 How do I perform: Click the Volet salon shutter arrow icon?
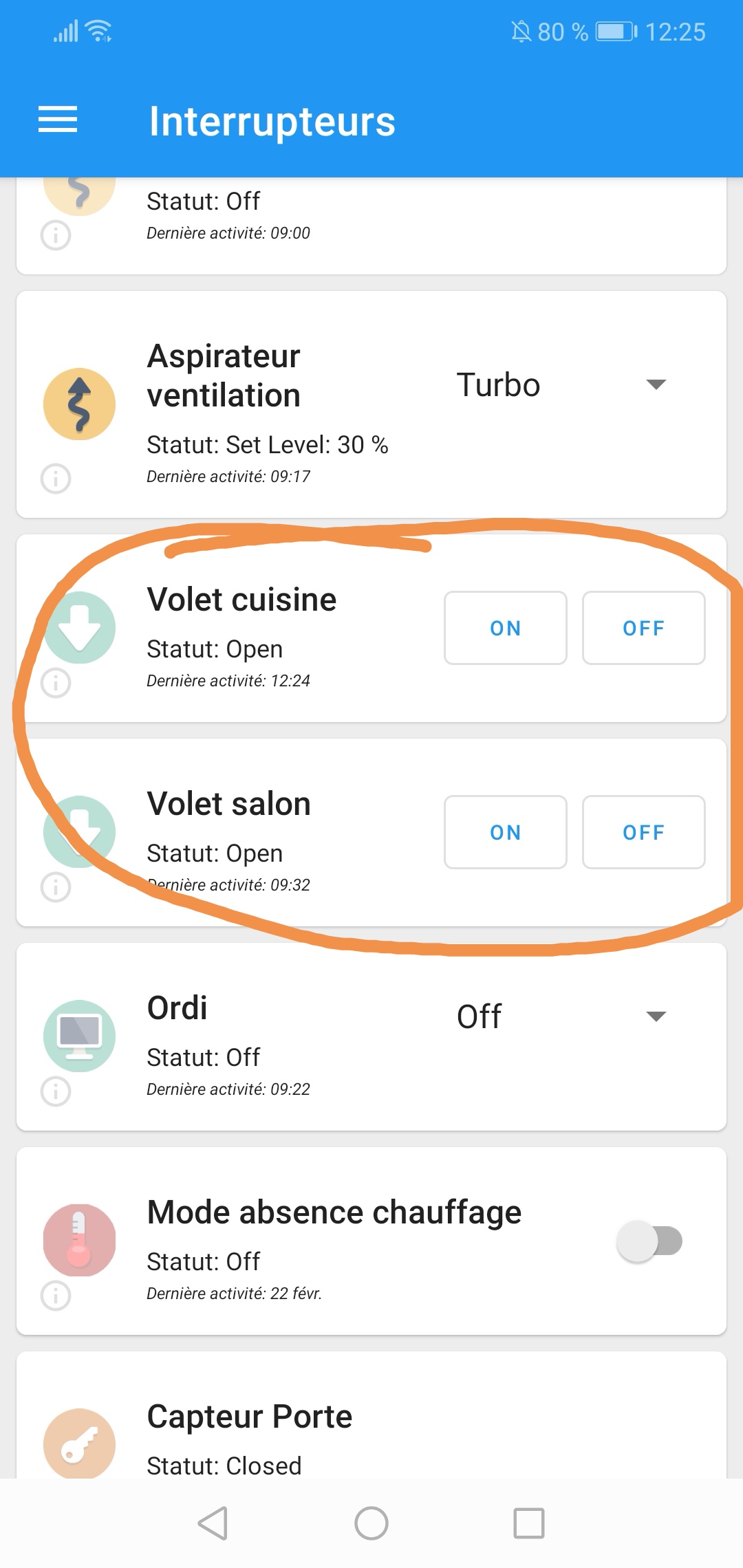point(79,832)
